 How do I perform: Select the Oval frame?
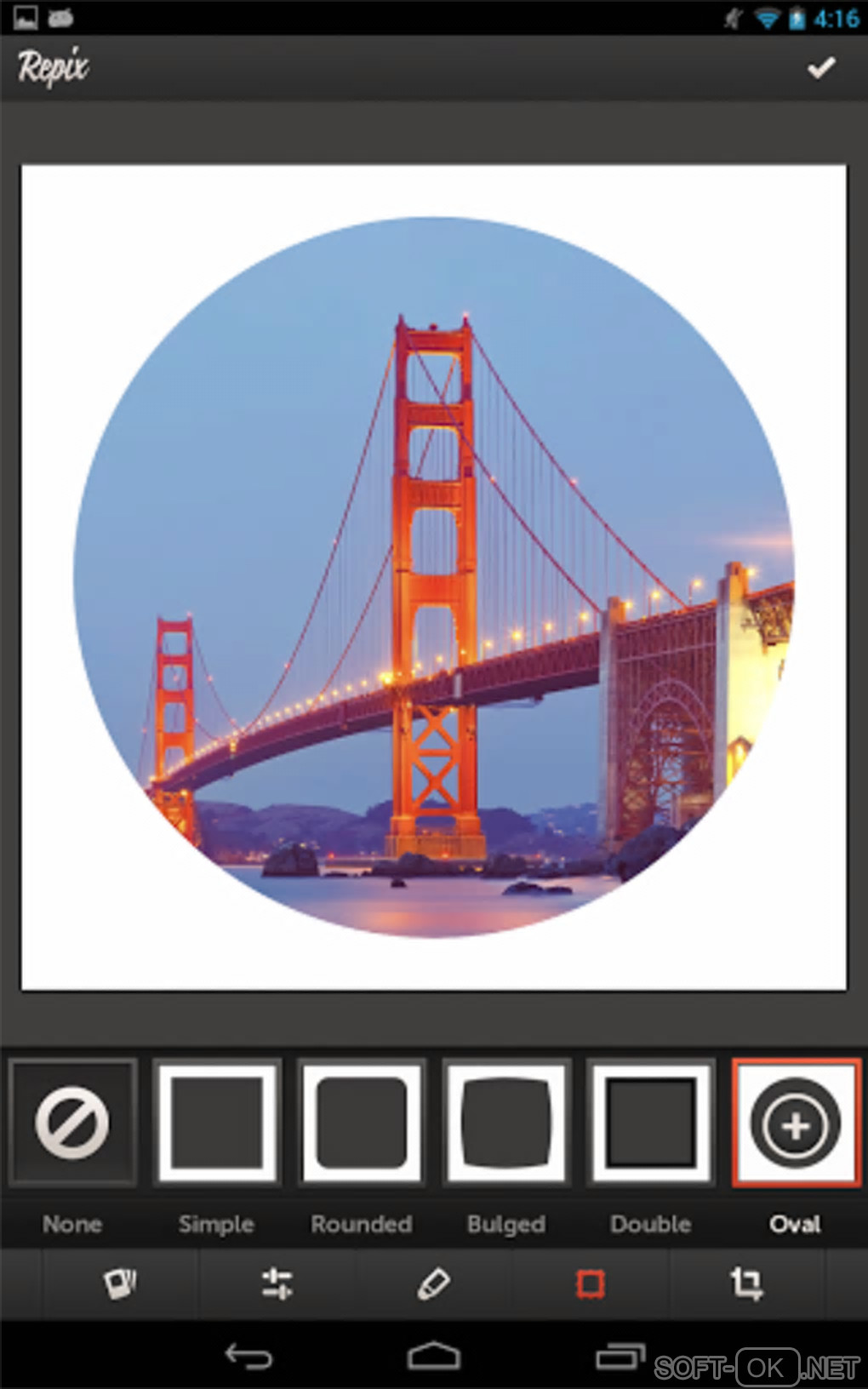(796, 1123)
